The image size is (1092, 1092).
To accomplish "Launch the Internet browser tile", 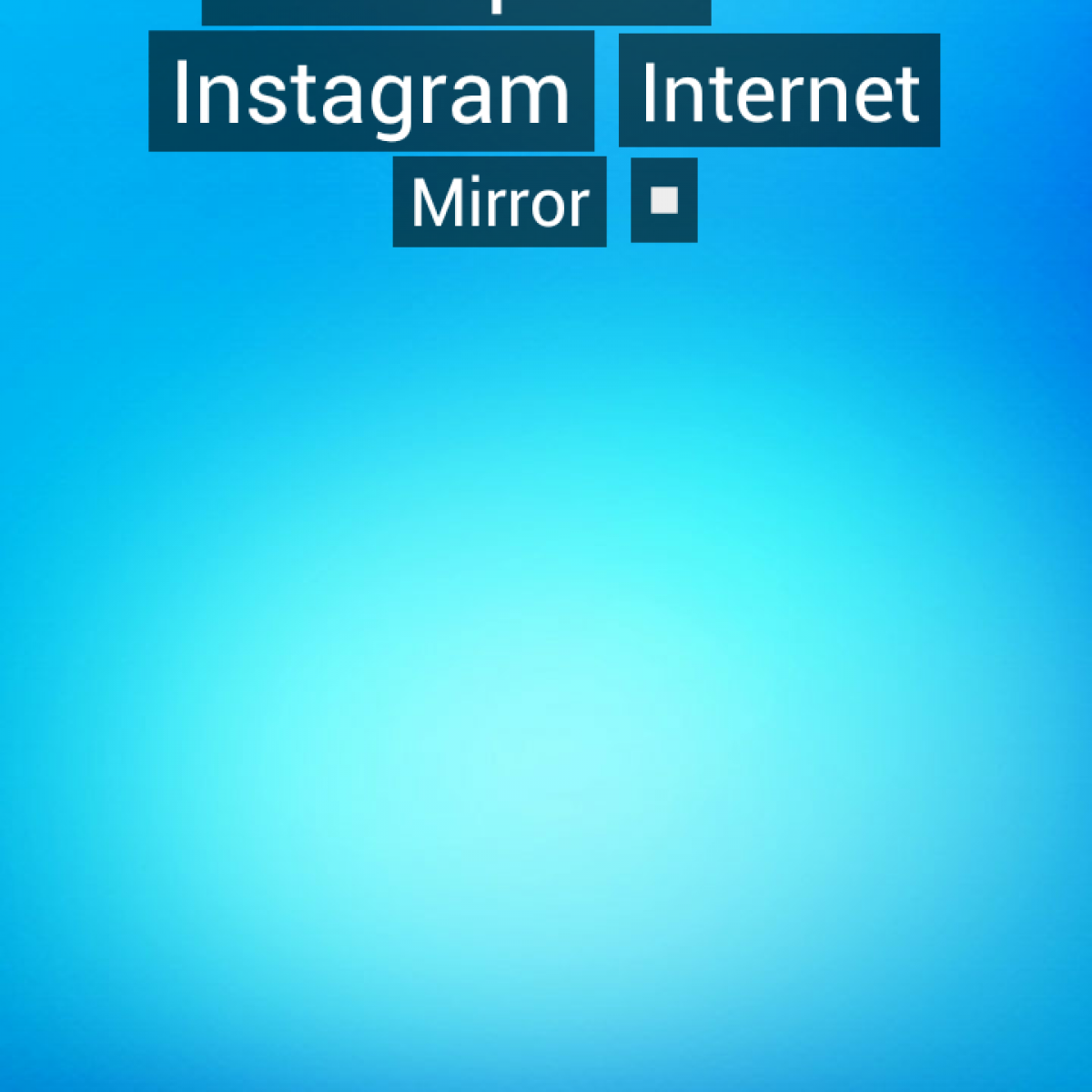I will (x=779, y=90).
